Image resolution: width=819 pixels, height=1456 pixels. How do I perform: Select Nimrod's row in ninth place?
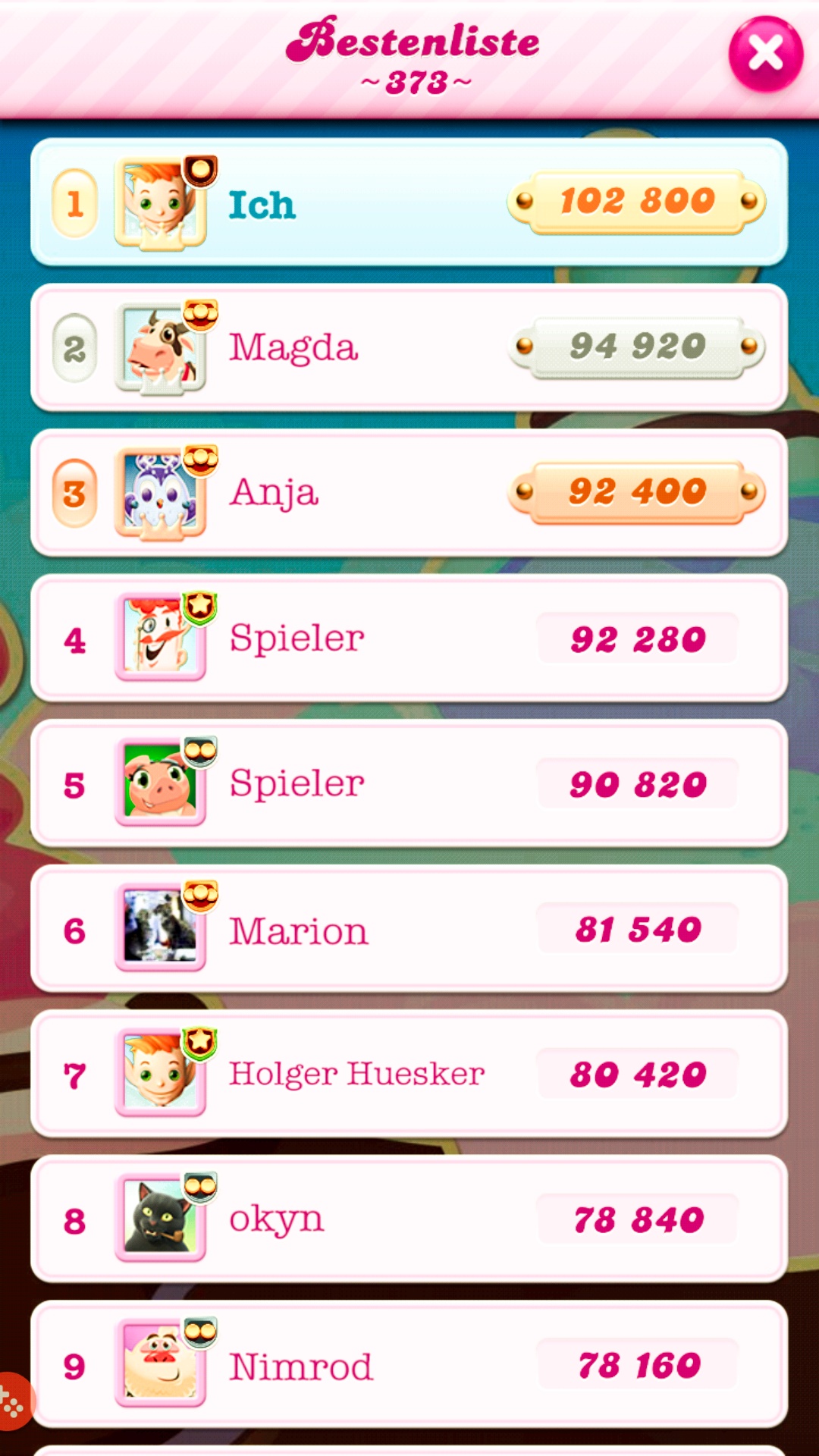(409, 1365)
